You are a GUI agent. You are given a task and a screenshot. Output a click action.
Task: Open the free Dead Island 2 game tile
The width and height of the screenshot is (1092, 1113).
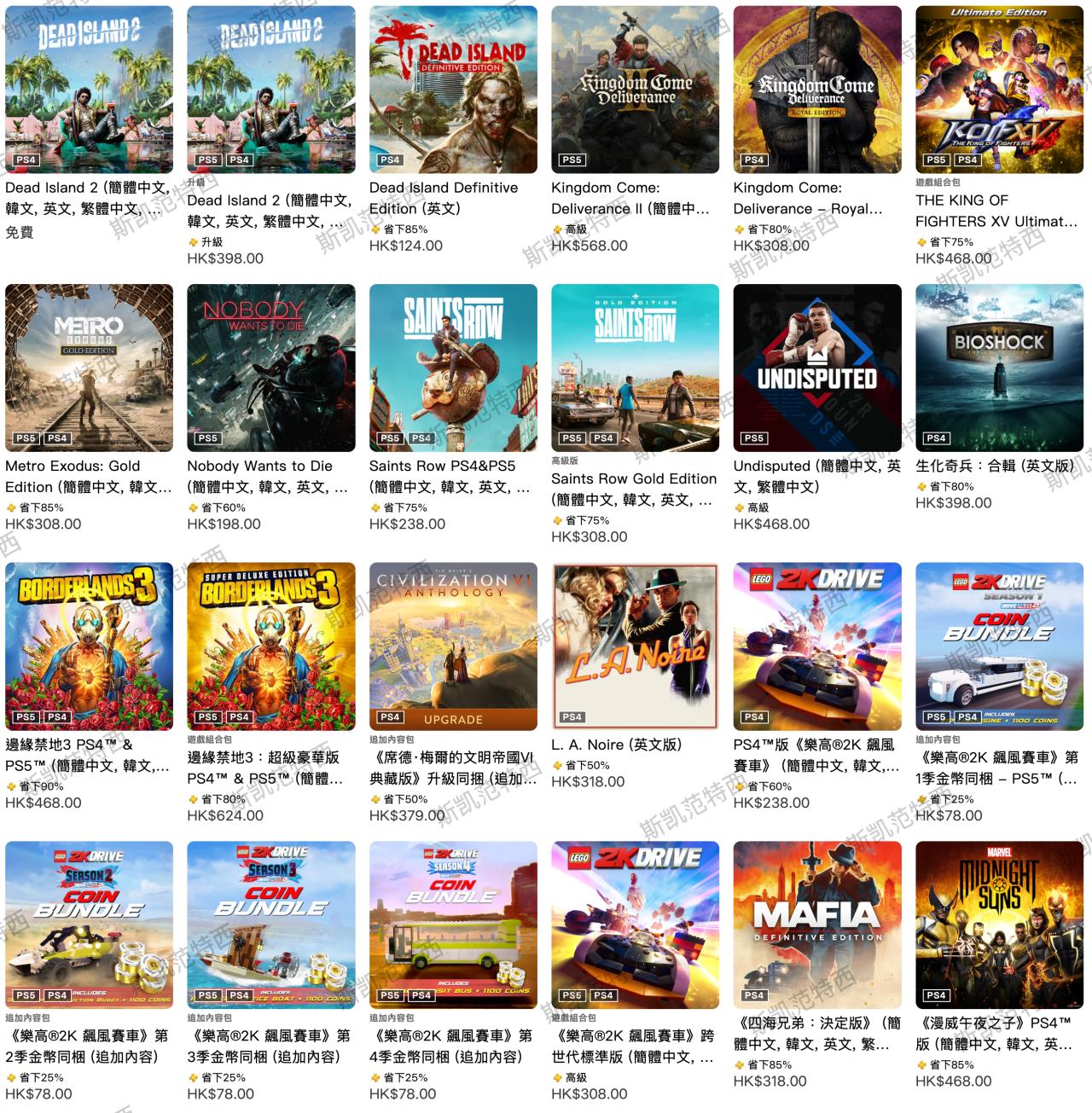(89, 90)
